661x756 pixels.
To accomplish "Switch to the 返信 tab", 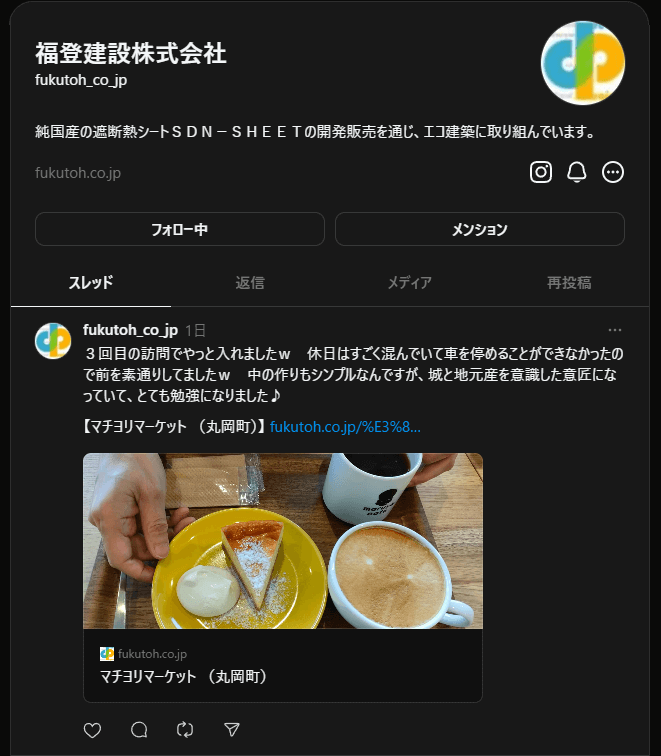I will pos(250,283).
